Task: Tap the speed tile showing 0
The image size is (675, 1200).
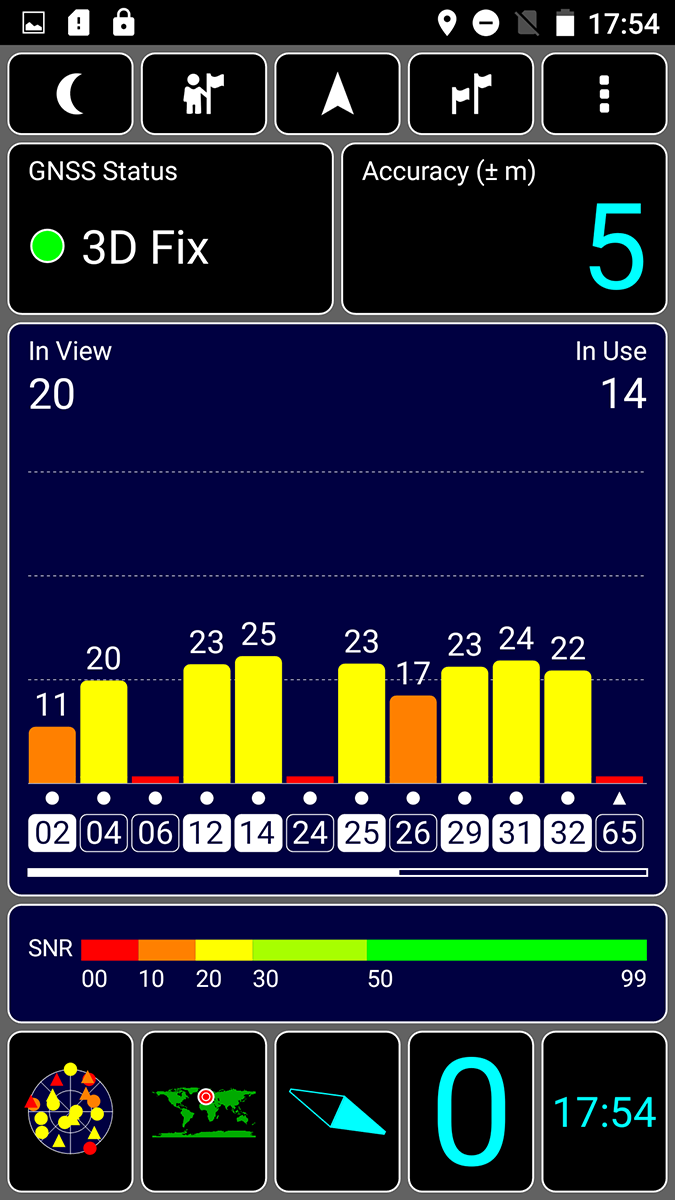Action: pos(471,1113)
